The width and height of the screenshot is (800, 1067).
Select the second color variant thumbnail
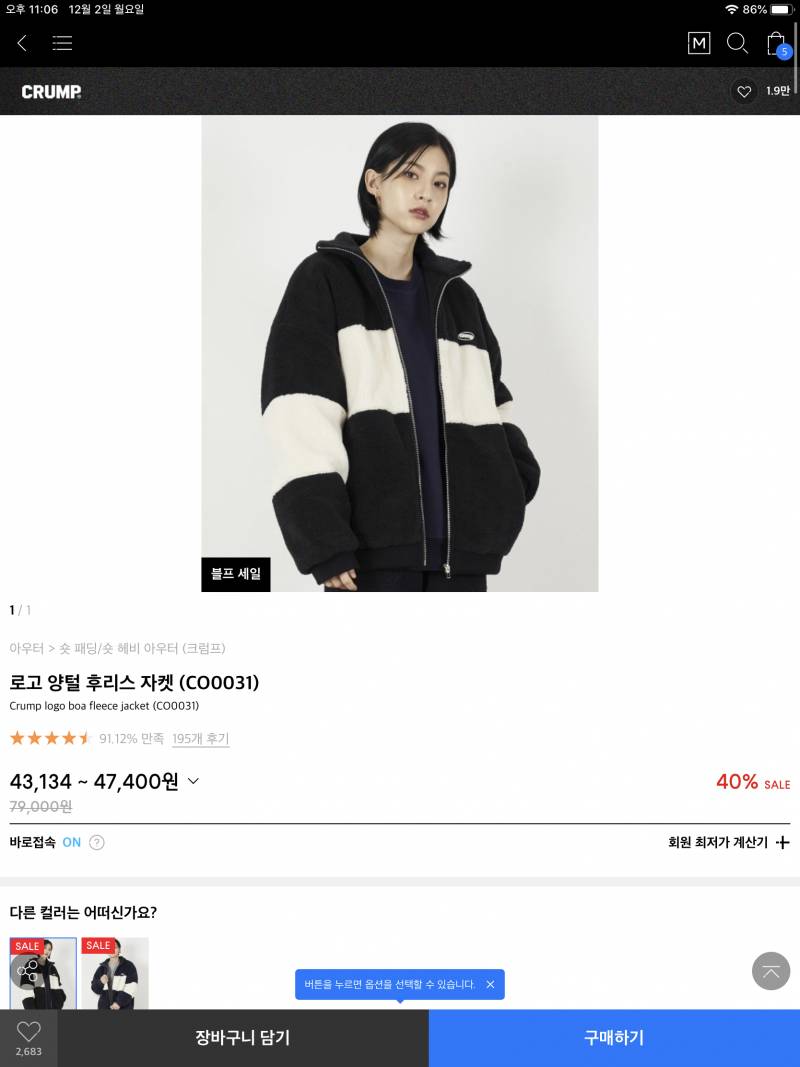115,973
